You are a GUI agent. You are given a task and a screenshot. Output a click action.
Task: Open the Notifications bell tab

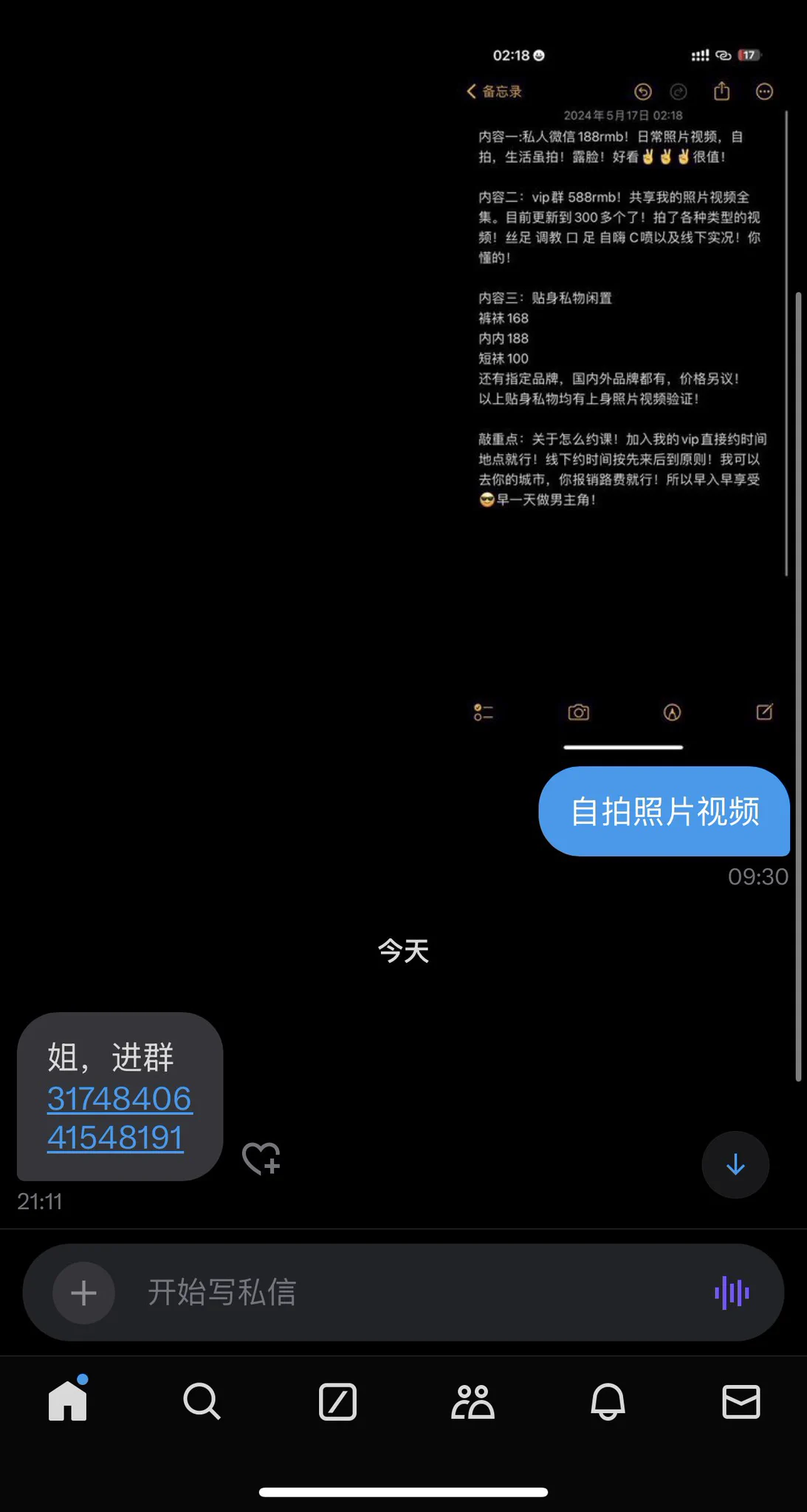[x=608, y=1401]
